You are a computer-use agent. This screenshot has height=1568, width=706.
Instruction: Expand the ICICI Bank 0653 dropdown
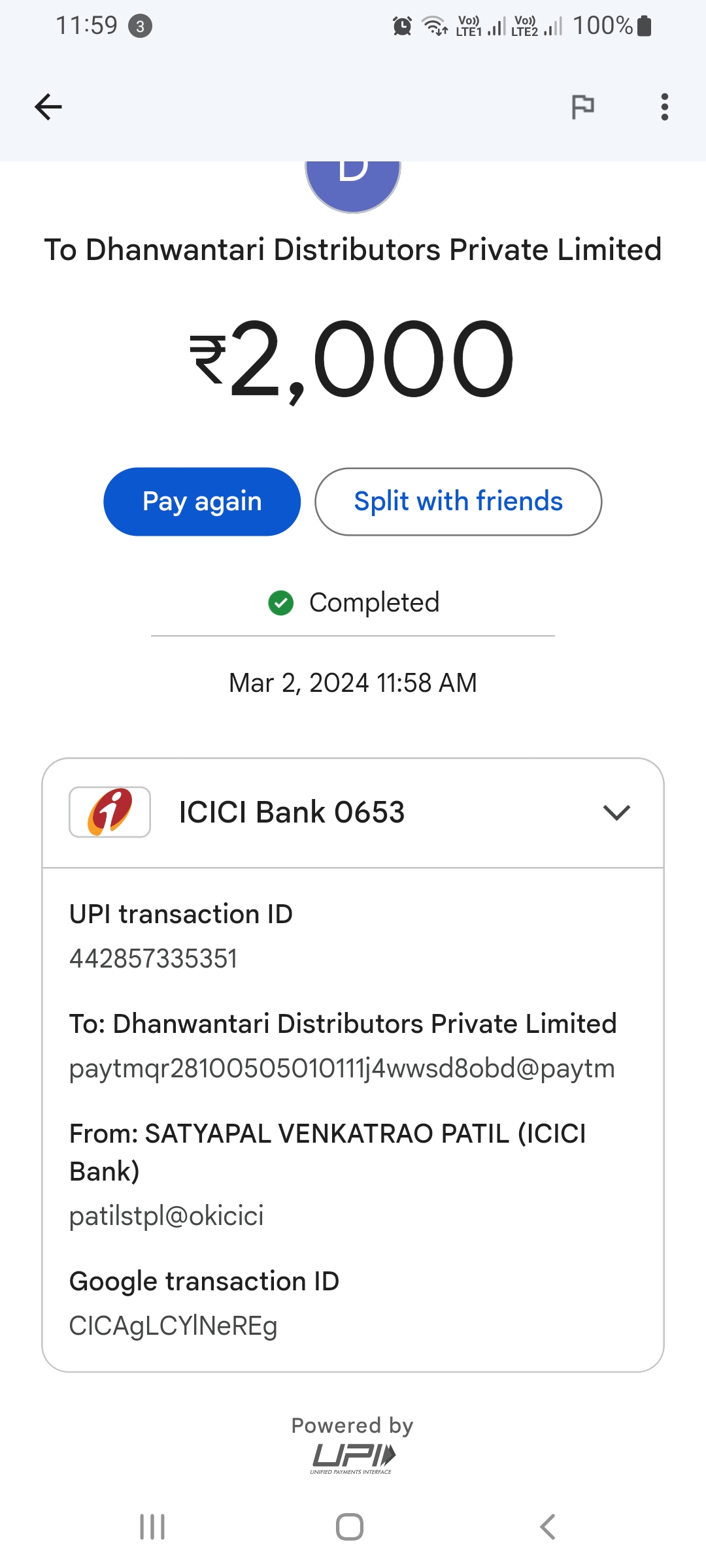(x=353, y=813)
